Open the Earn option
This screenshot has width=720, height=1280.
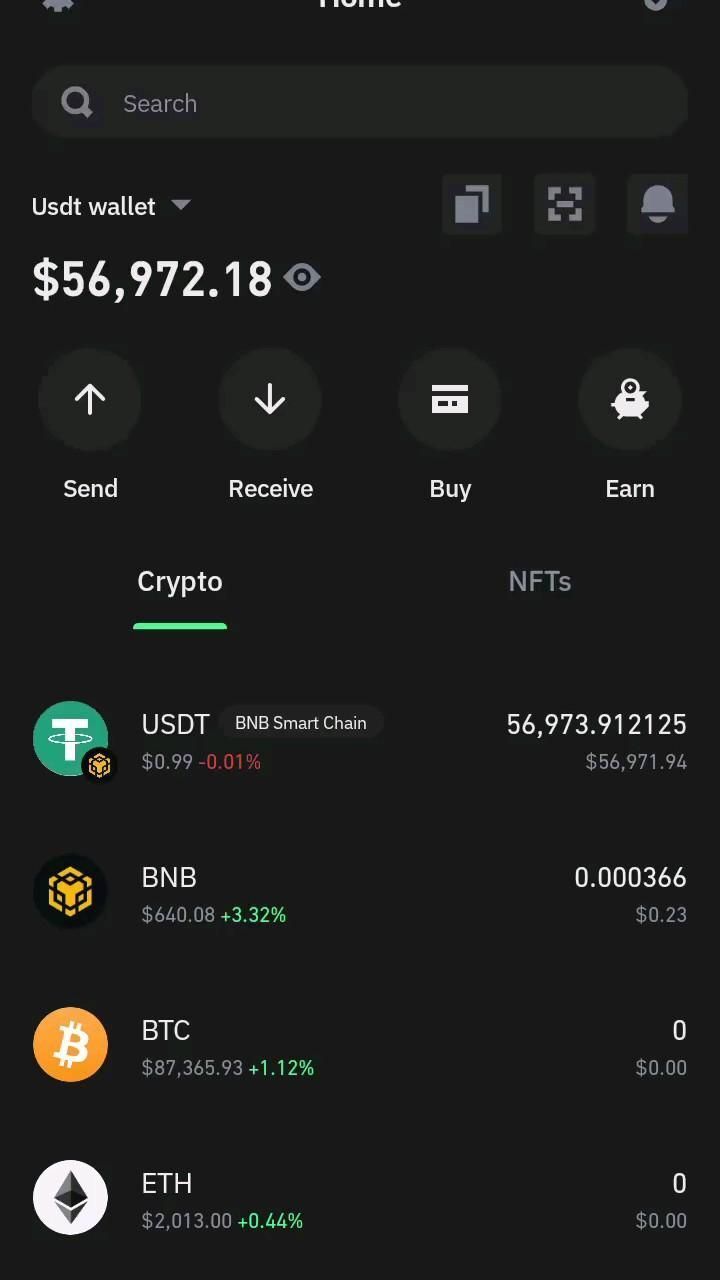(630, 400)
